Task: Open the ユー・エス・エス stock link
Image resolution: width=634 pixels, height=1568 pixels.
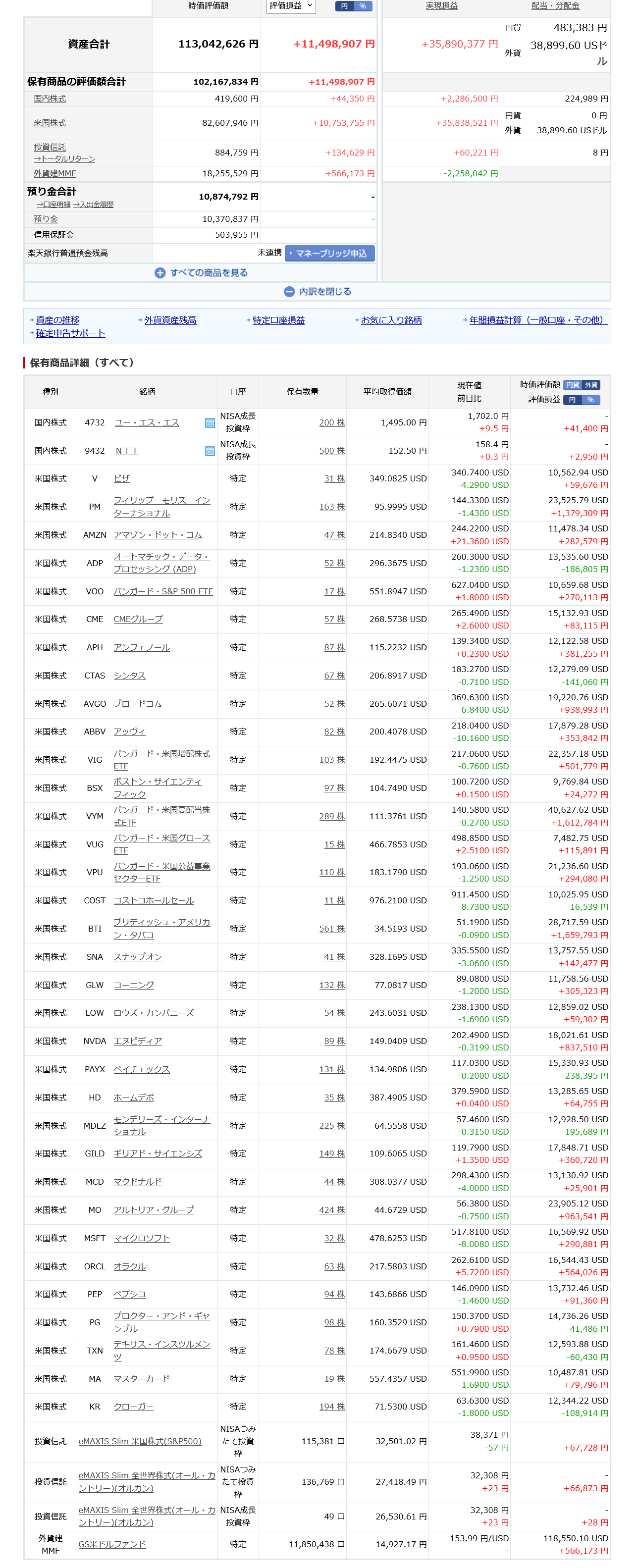Action: click(147, 422)
